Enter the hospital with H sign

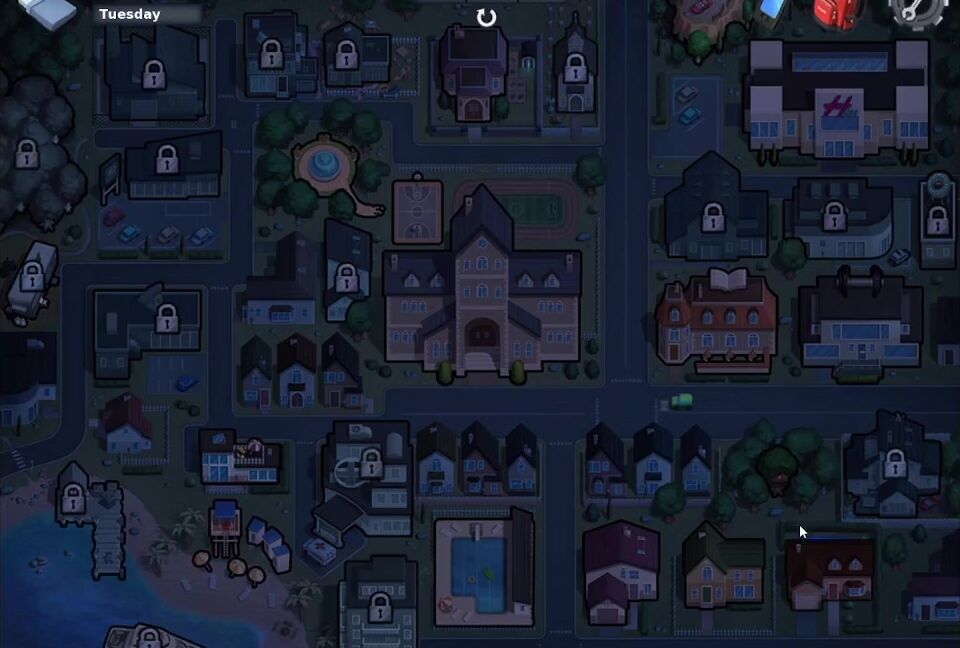coord(838,100)
